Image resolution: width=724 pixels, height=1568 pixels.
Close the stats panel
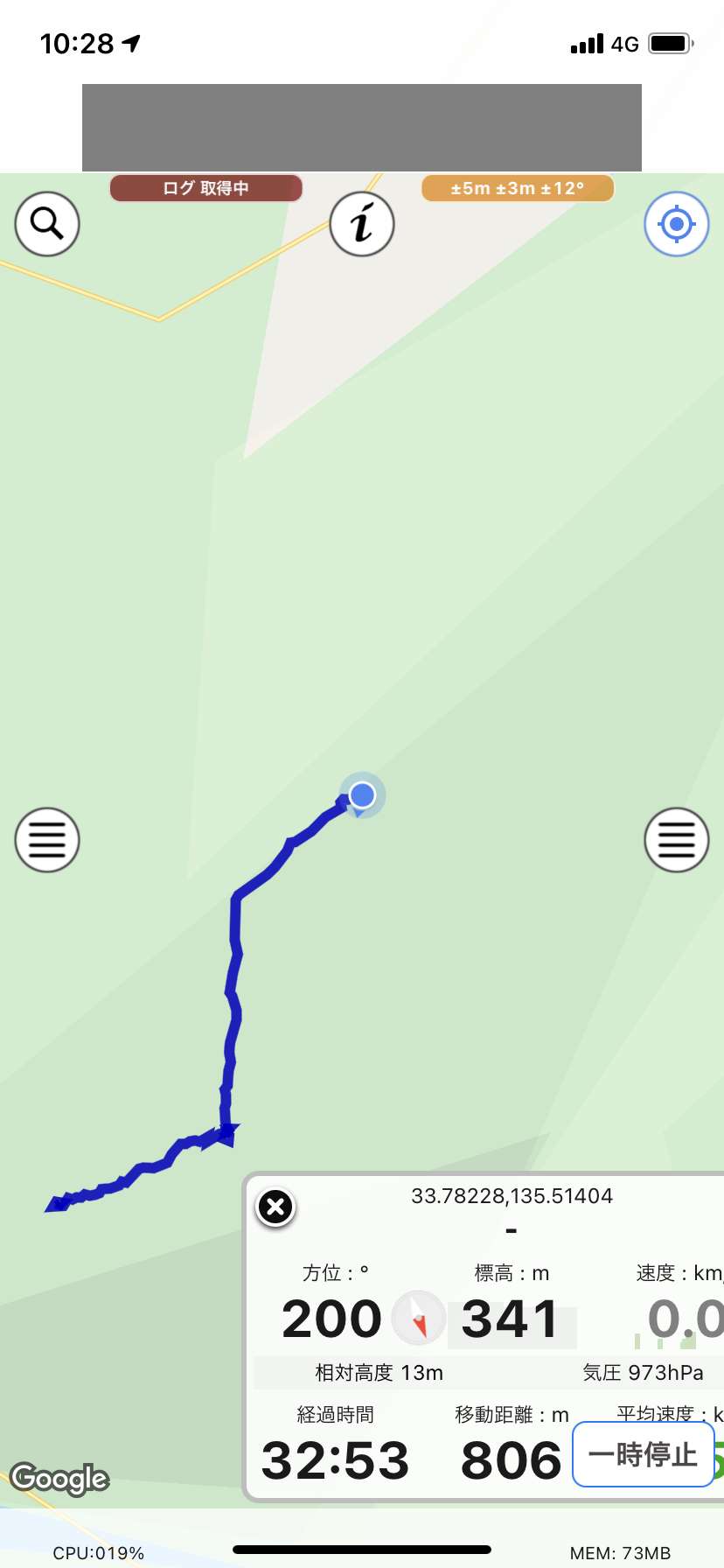(x=275, y=1207)
